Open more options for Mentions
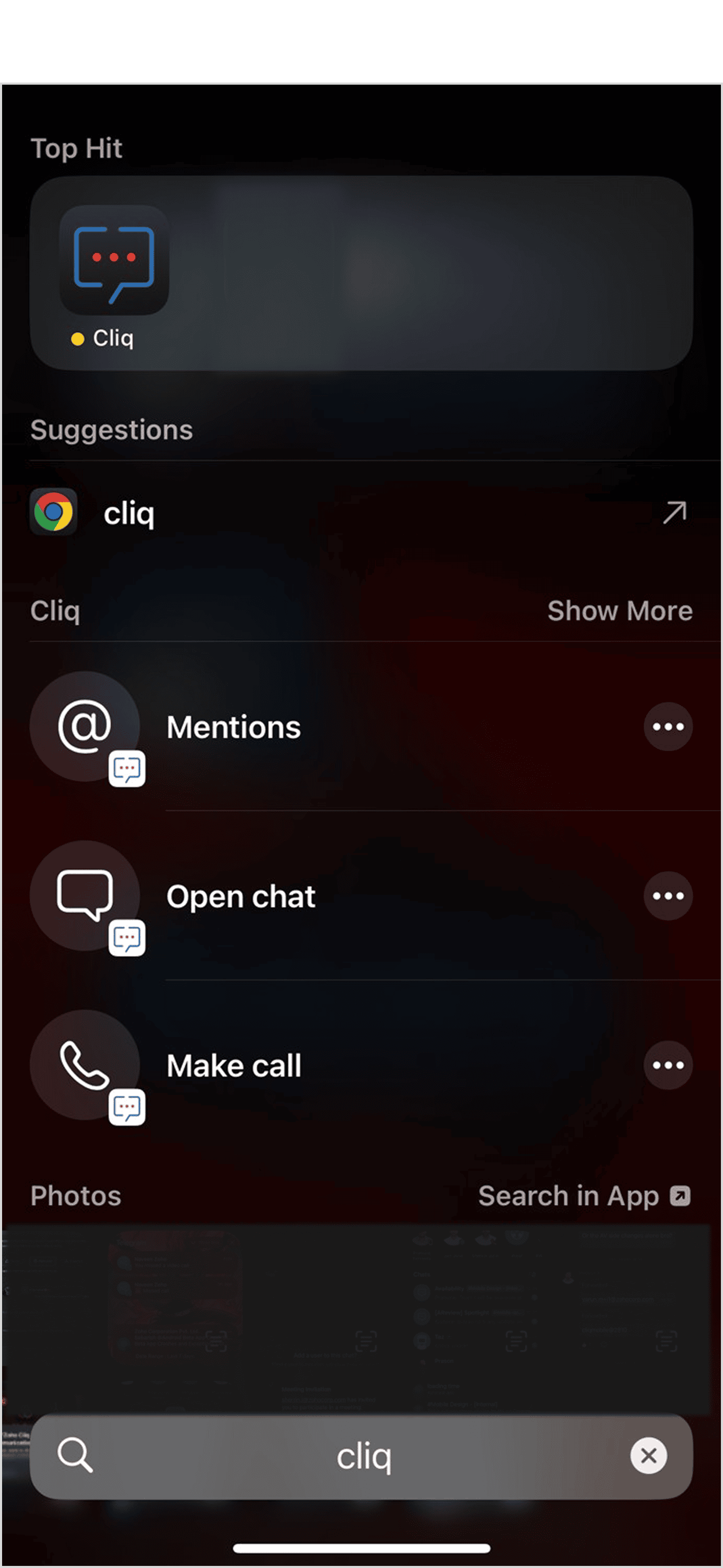 click(x=668, y=727)
